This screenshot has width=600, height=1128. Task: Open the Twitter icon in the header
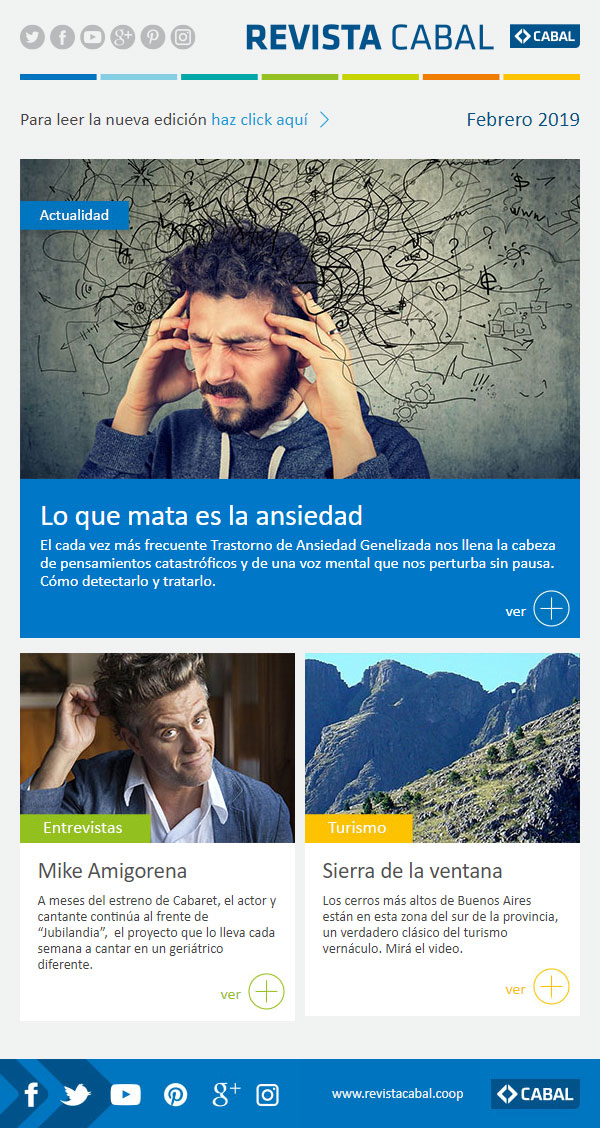click(32, 38)
